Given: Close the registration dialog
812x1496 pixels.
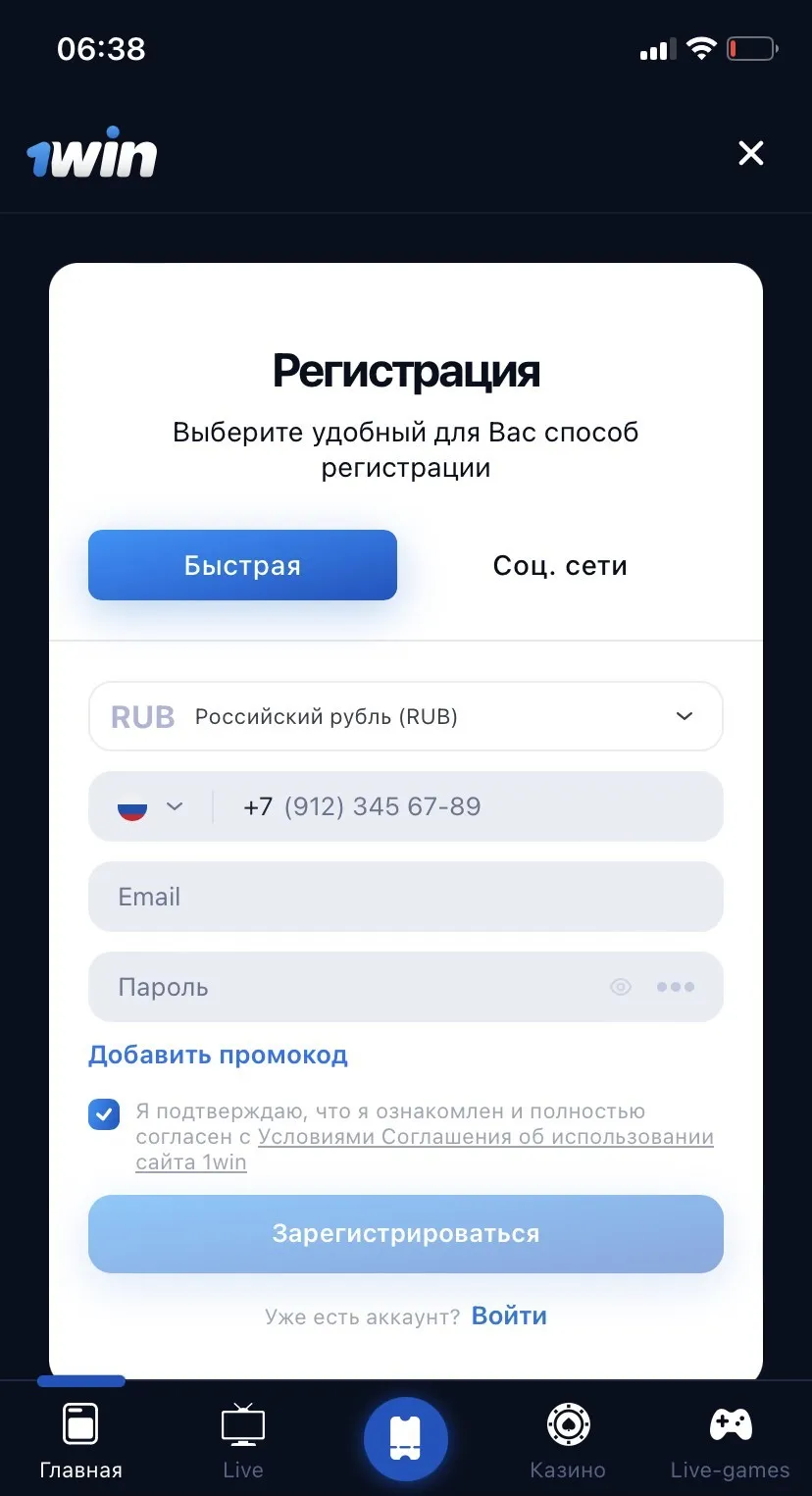Looking at the screenshot, I should click(750, 153).
